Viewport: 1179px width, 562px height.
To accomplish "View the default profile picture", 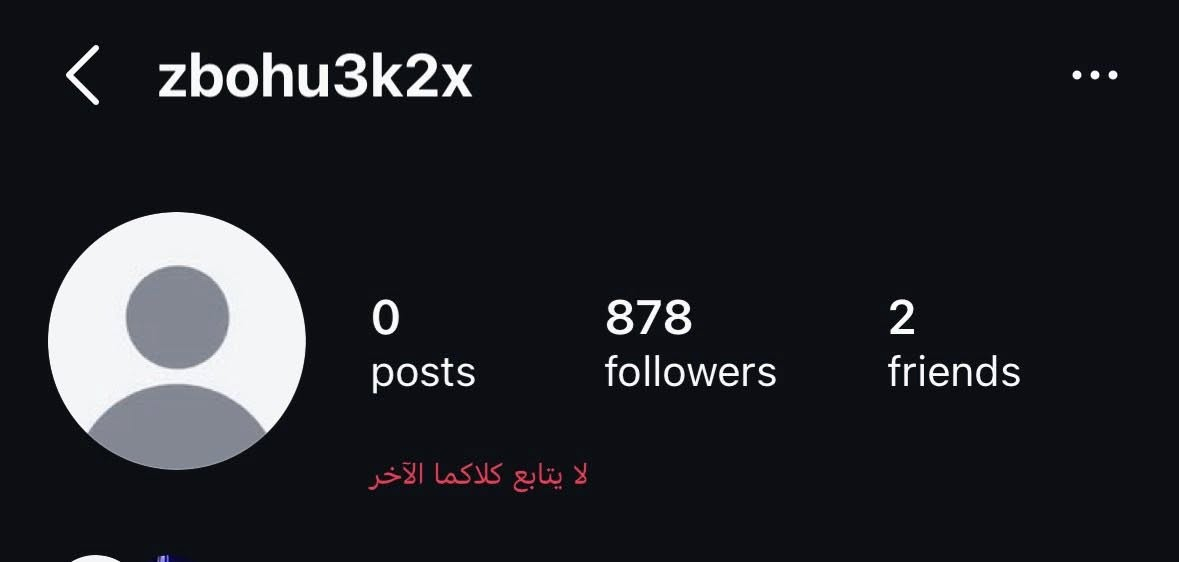I will click(x=177, y=341).
